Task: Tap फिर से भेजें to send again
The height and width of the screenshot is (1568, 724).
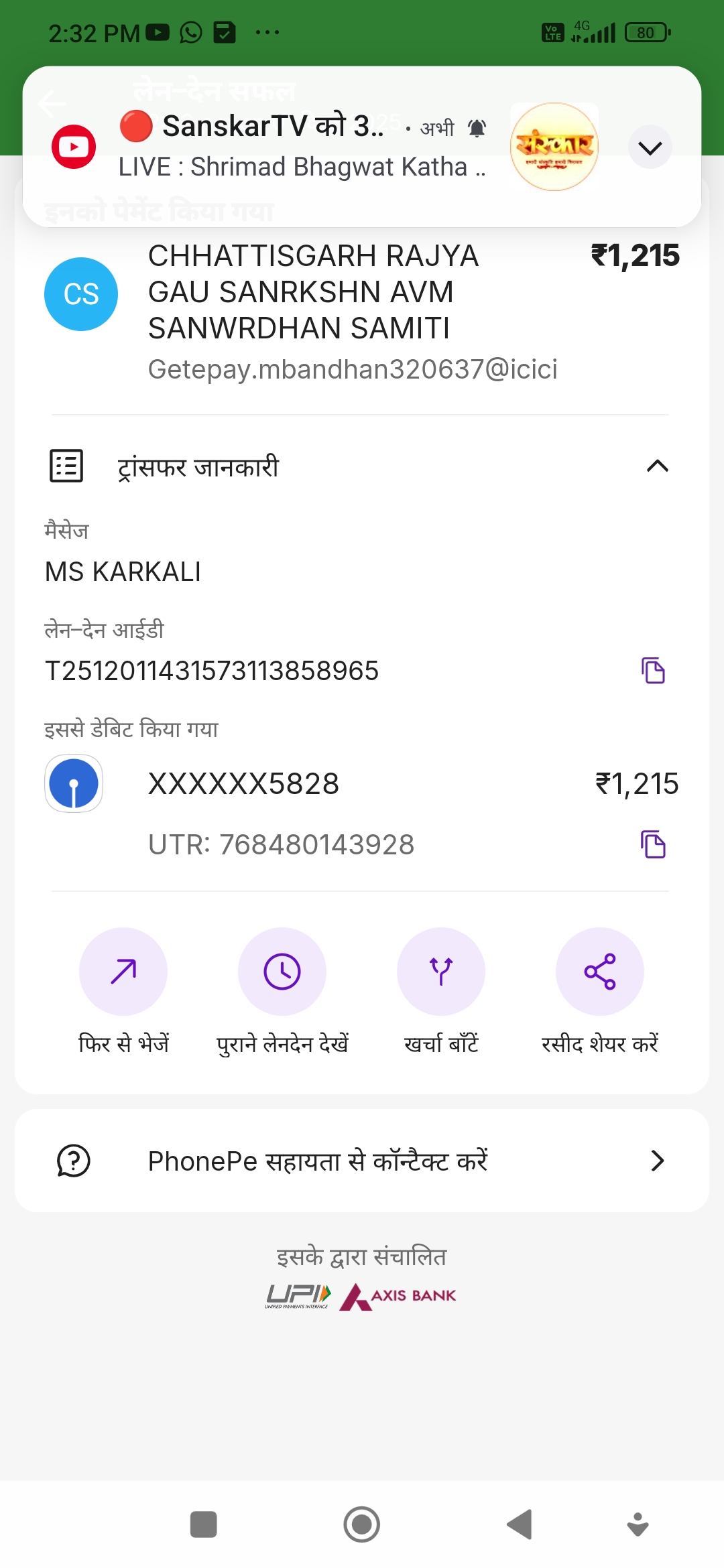Action: click(x=123, y=972)
